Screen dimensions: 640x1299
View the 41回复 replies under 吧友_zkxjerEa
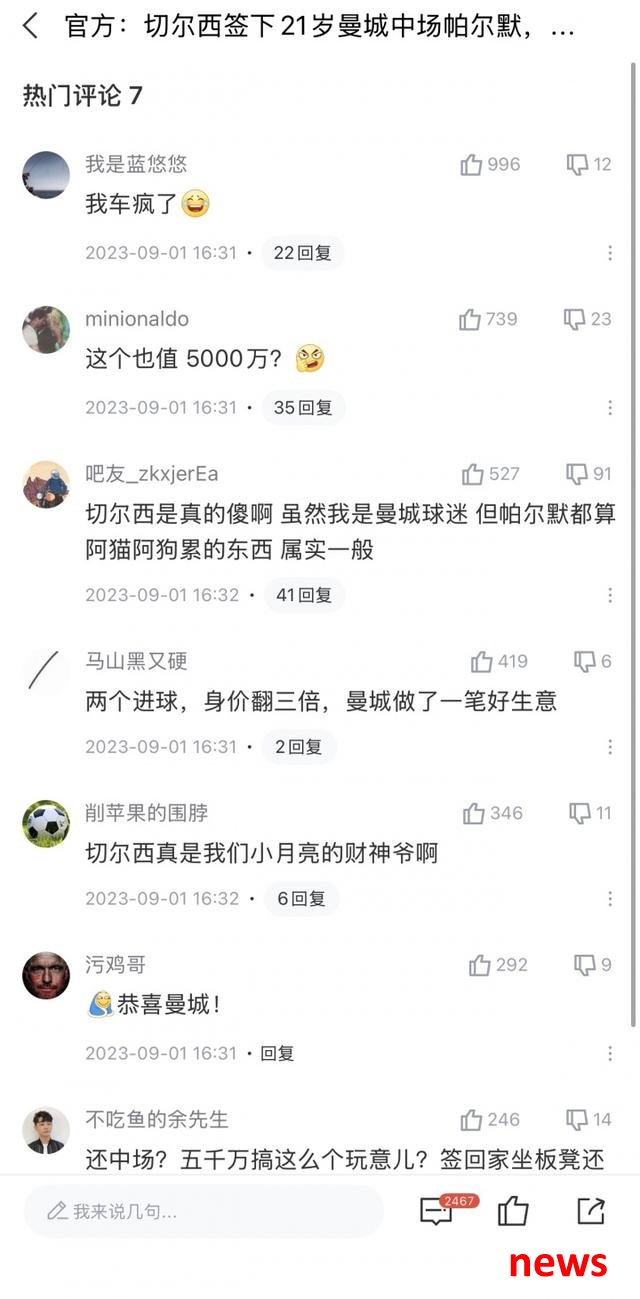click(304, 595)
